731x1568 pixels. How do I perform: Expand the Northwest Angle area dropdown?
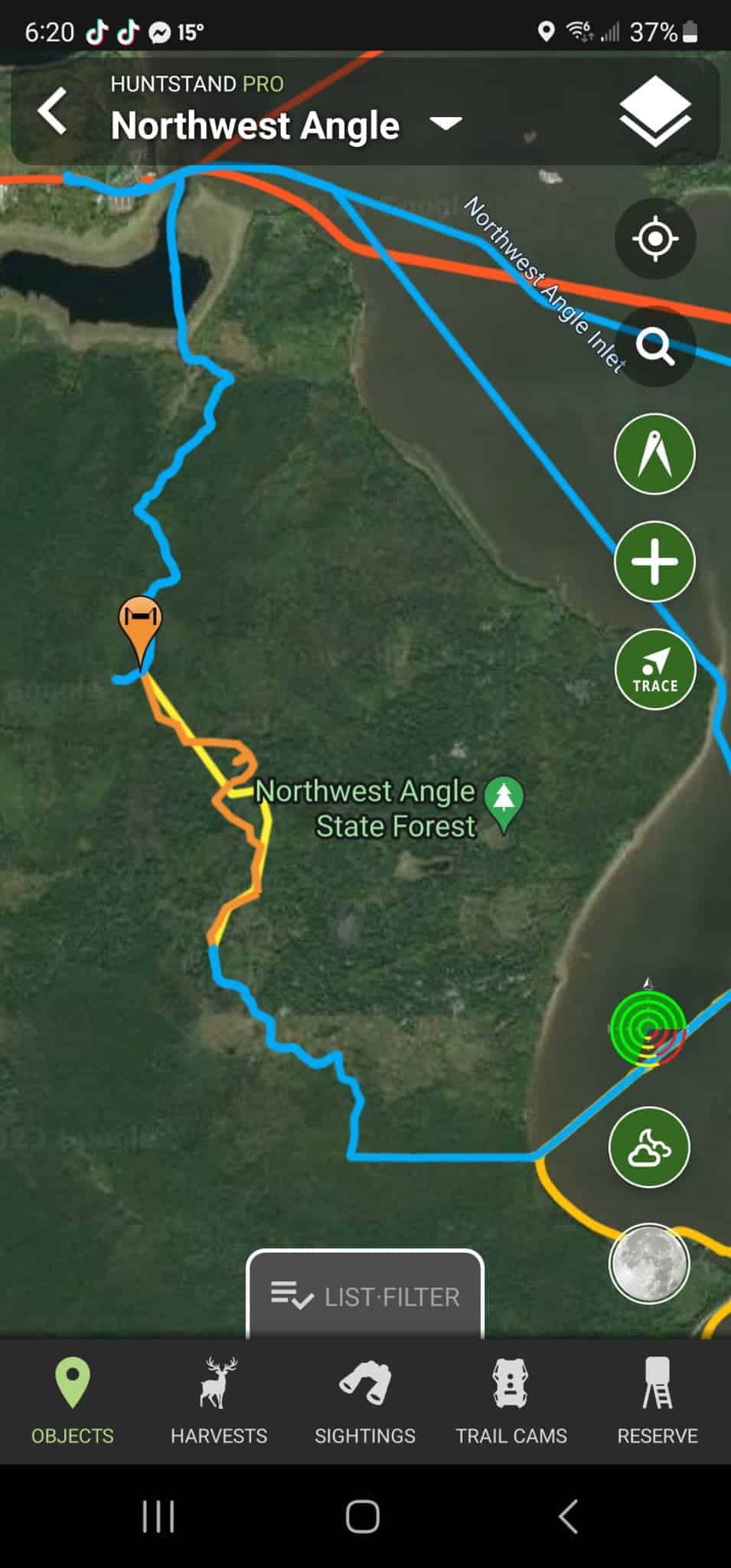click(x=446, y=124)
